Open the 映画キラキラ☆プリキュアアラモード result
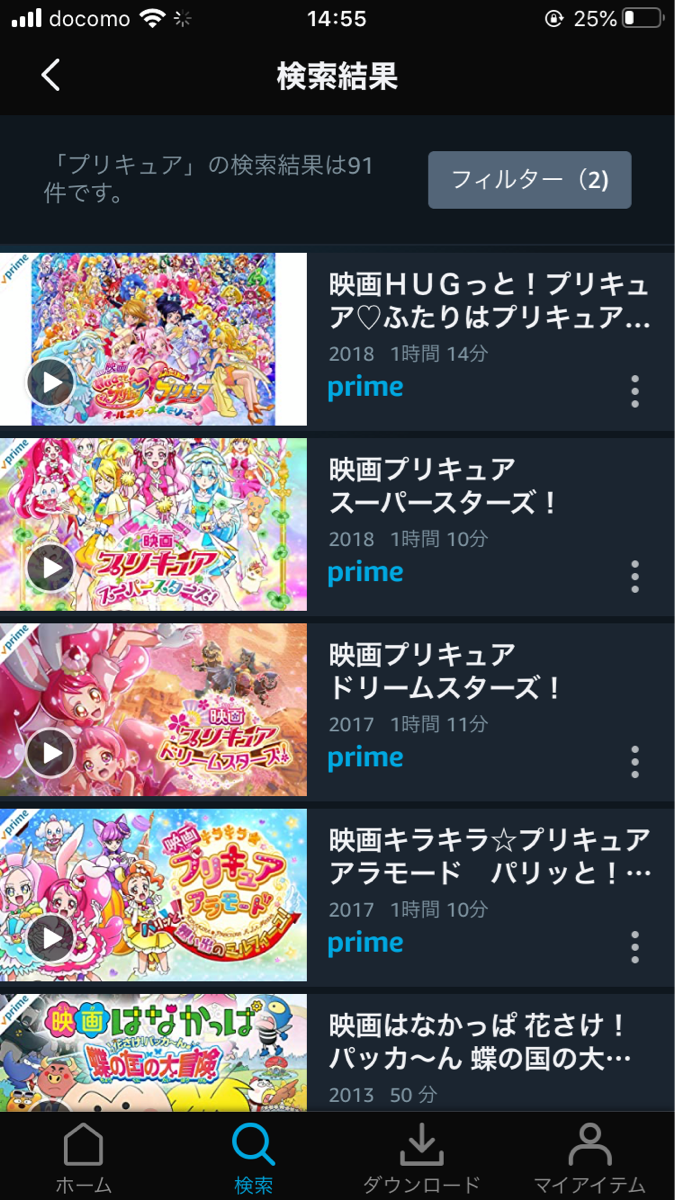675x1200 pixels. [x=489, y=856]
